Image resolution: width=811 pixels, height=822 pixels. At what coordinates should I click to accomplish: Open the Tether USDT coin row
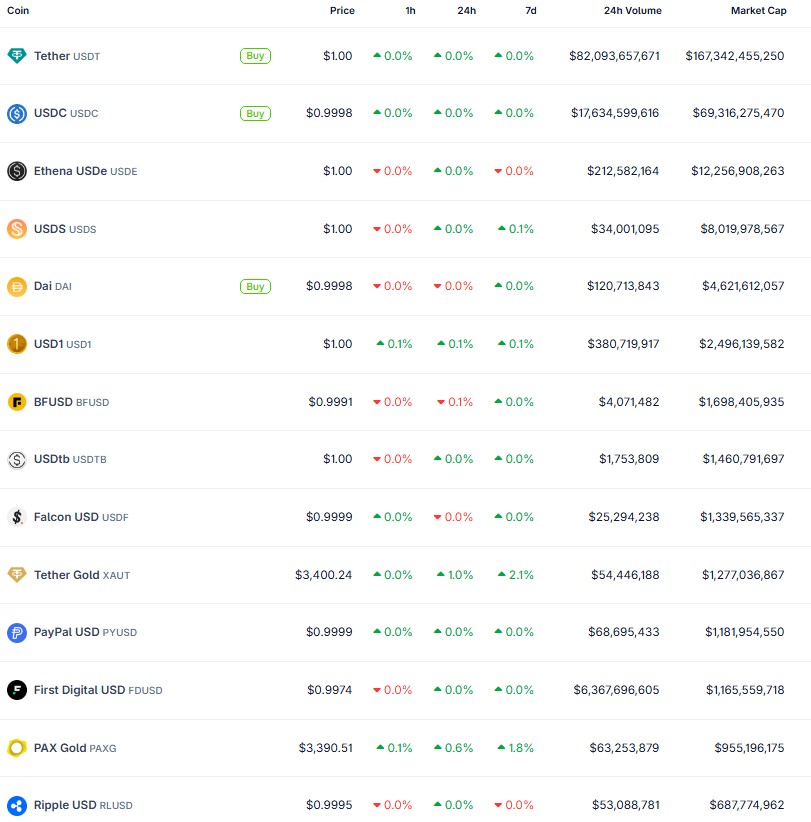[x=405, y=56]
